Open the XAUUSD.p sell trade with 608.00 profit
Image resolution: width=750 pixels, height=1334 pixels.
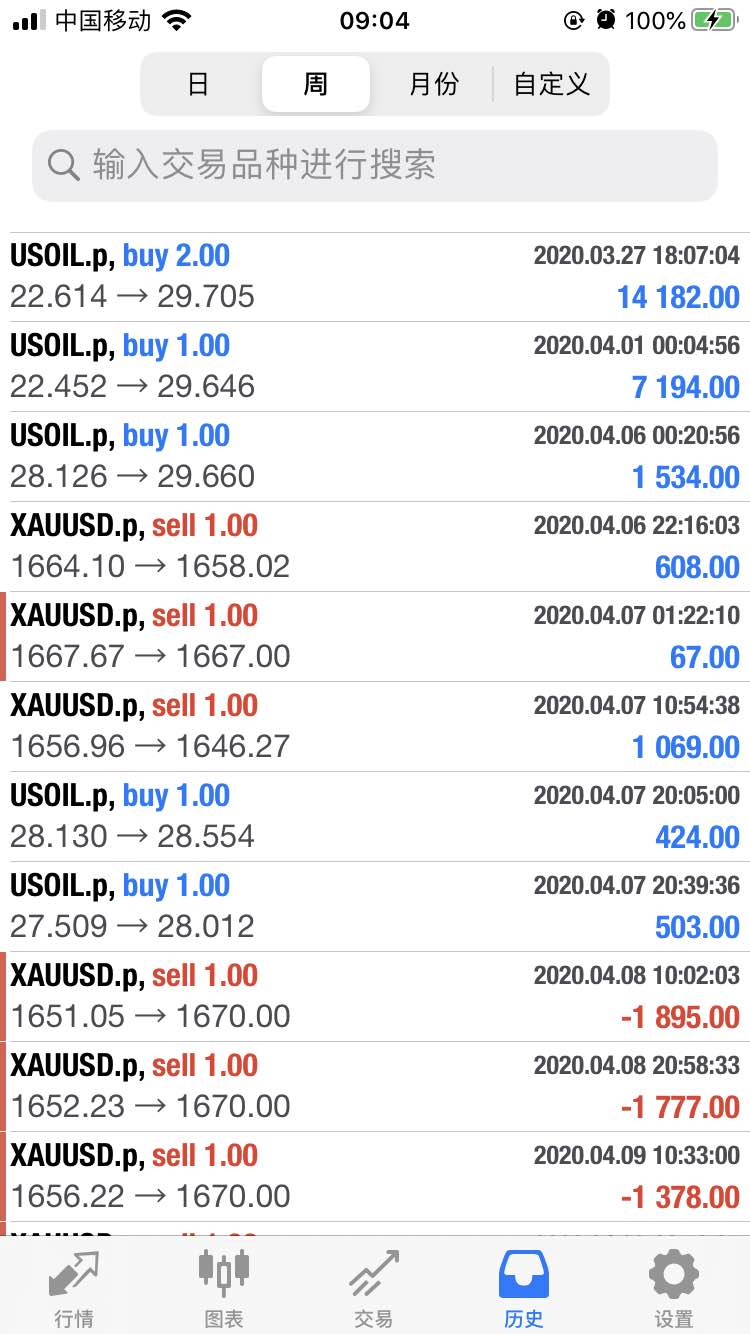tap(375, 547)
